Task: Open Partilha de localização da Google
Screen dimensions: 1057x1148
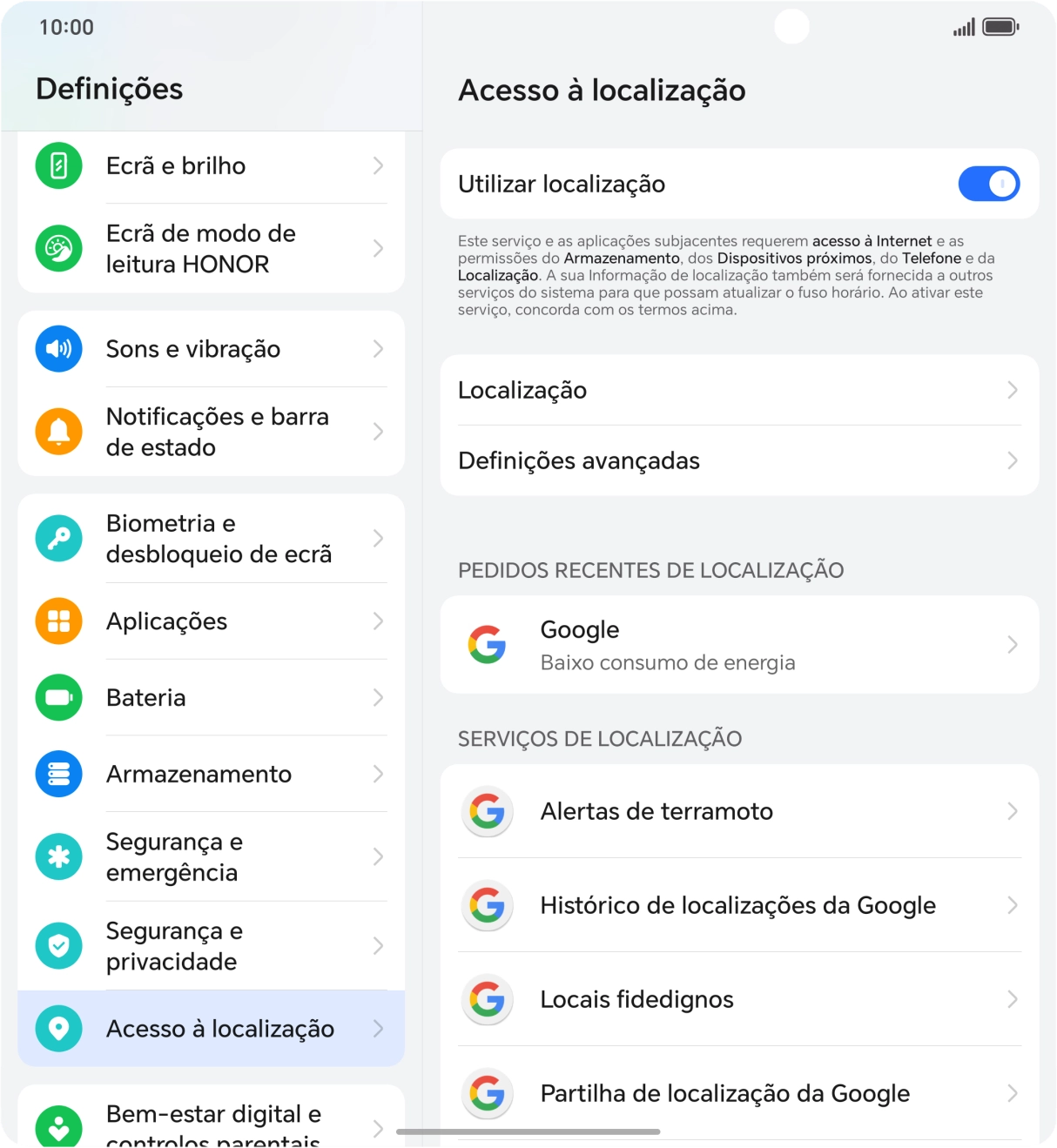Action: (738, 1093)
